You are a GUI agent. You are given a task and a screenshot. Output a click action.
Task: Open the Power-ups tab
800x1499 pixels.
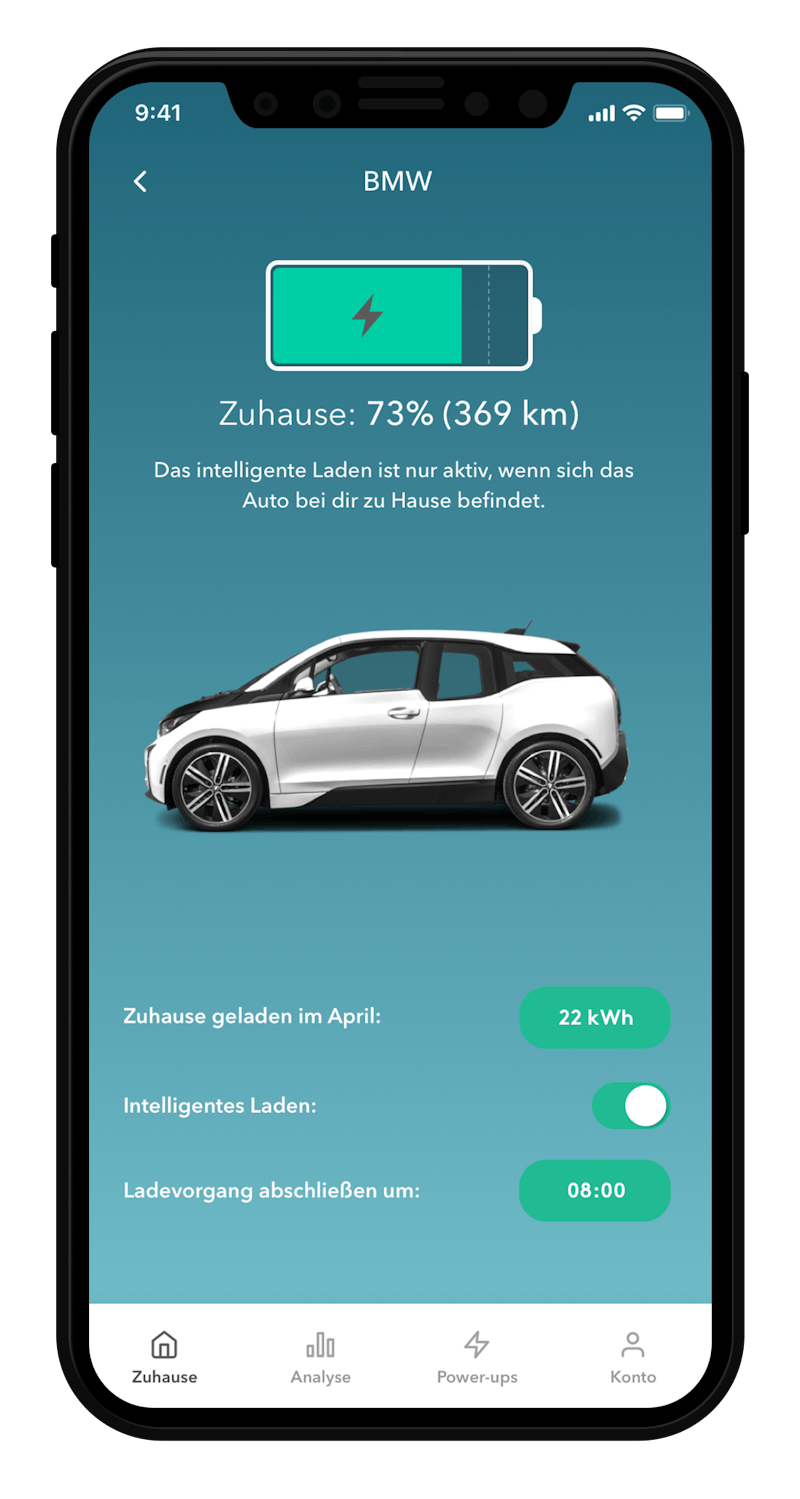(x=477, y=1357)
